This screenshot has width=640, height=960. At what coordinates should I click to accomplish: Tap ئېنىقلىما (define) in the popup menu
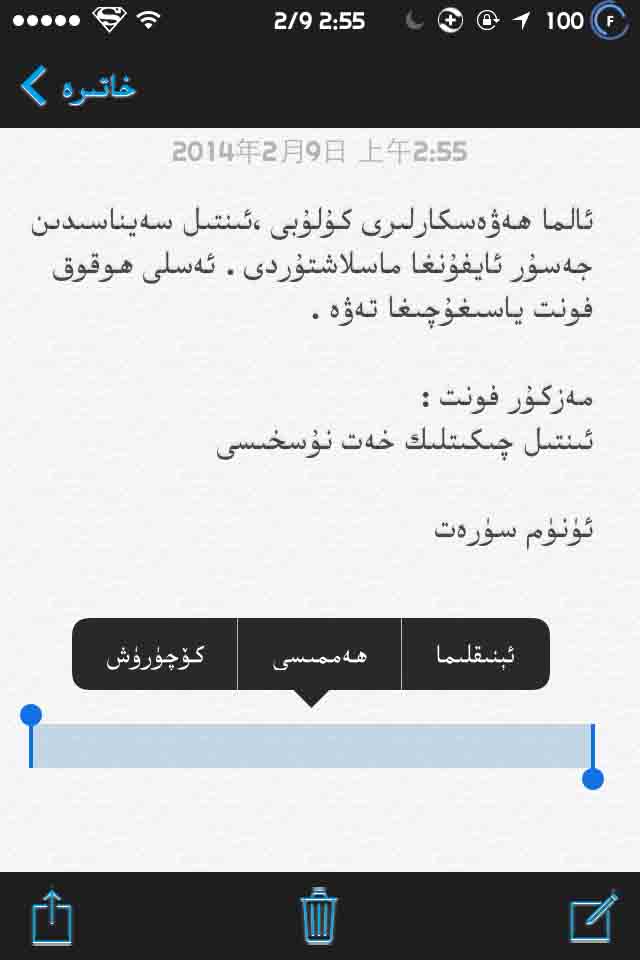(475, 655)
